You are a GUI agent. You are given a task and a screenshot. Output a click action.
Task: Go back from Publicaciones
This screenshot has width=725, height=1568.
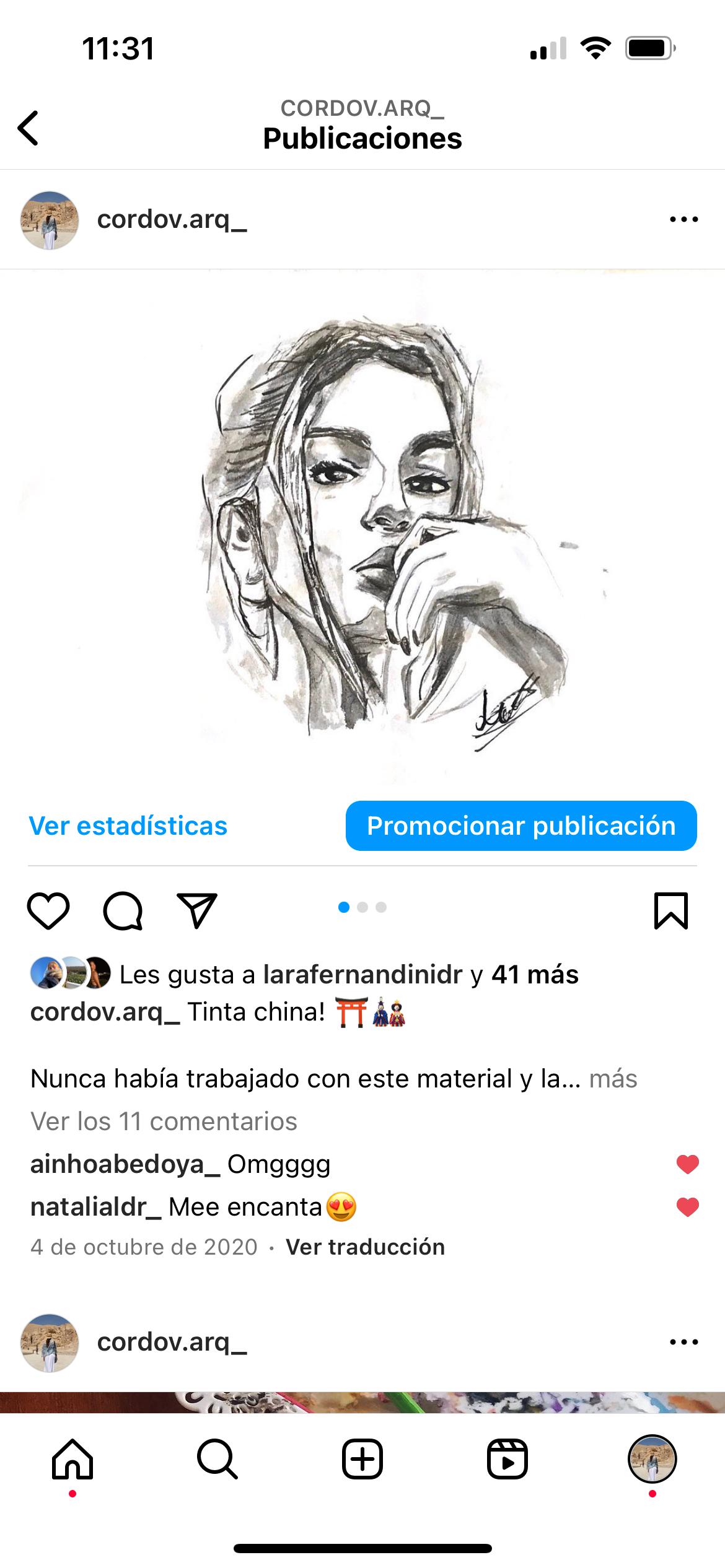pyautogui.click(x=29, y=128)
